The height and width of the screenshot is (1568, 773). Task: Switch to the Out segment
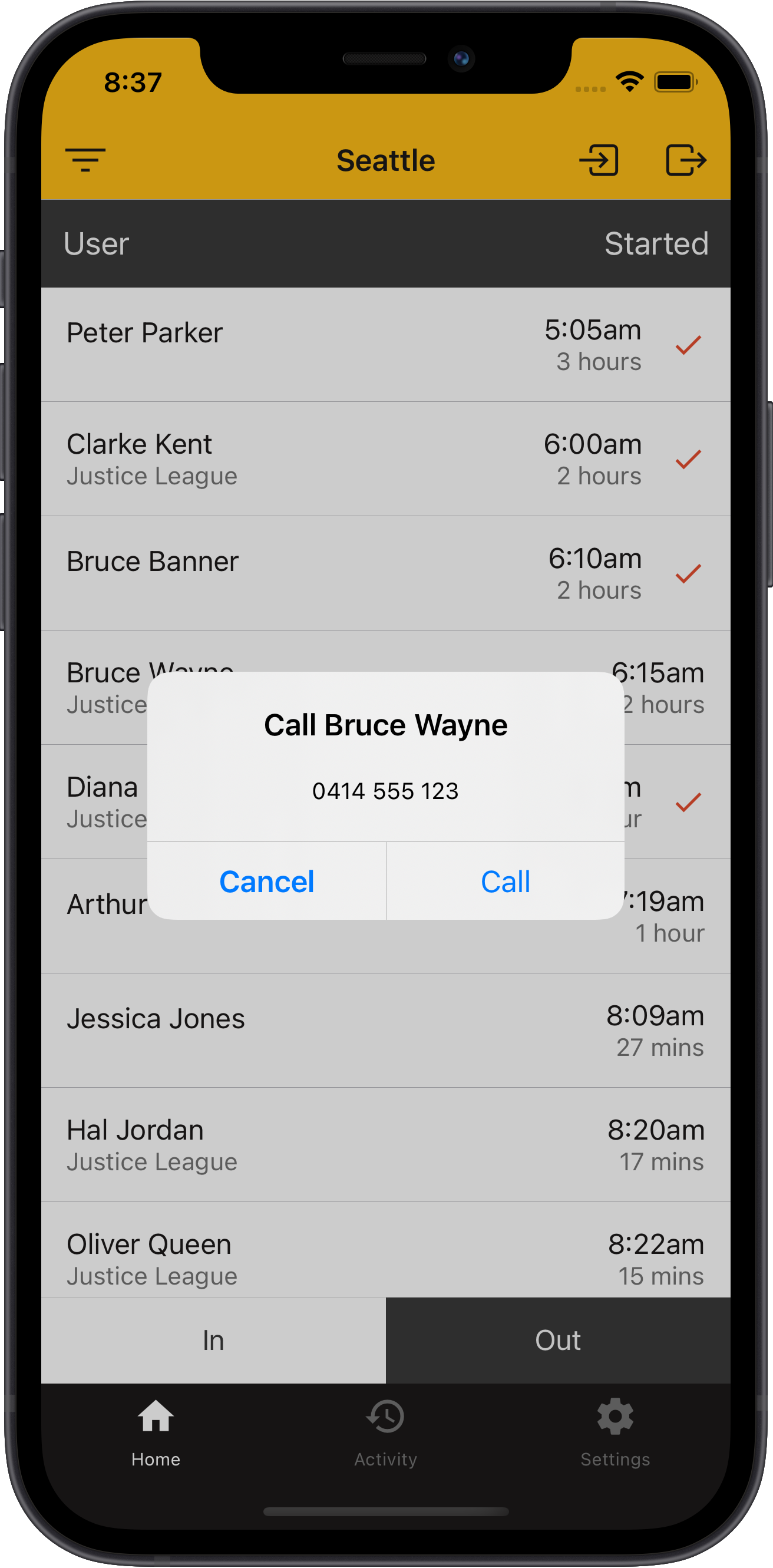(557, 1341)
